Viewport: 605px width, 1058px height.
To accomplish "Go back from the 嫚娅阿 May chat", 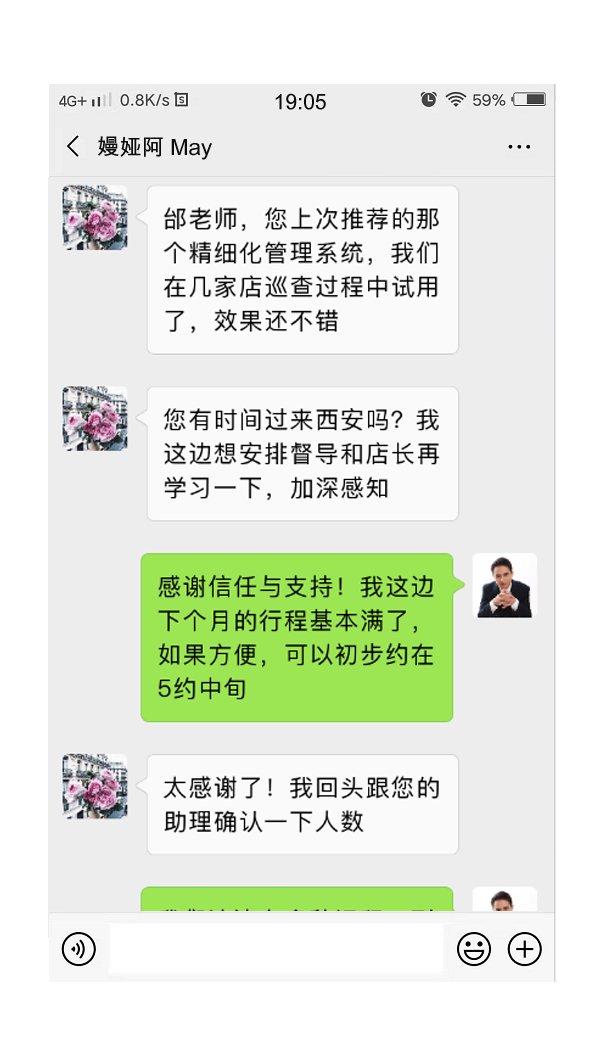I will (x=72, y=147).
